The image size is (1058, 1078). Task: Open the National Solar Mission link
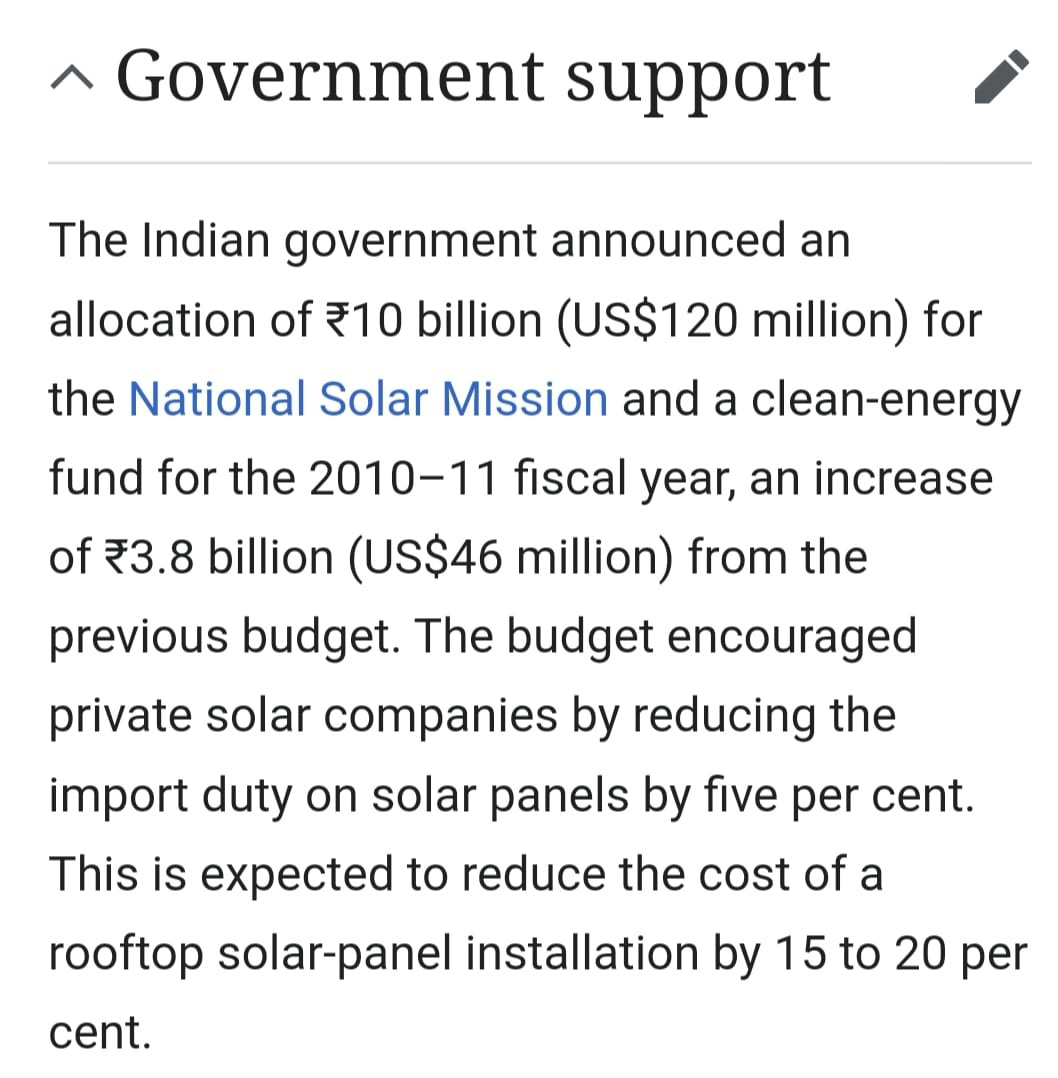tap(368, 399)
